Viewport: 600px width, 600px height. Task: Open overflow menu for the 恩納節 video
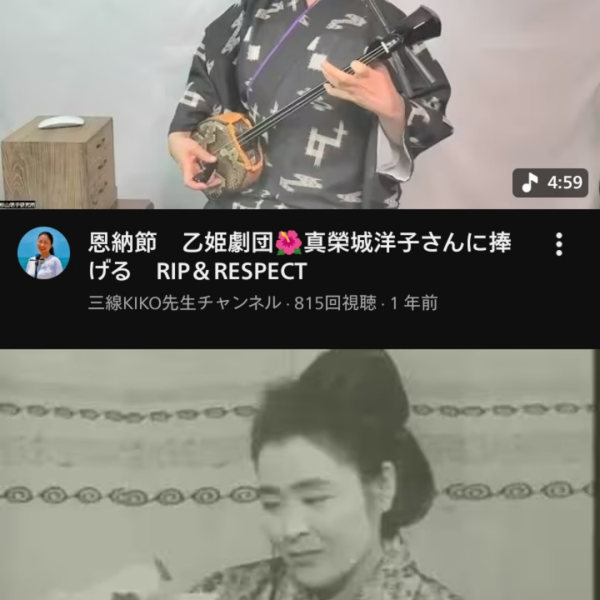tap(558, 245)
